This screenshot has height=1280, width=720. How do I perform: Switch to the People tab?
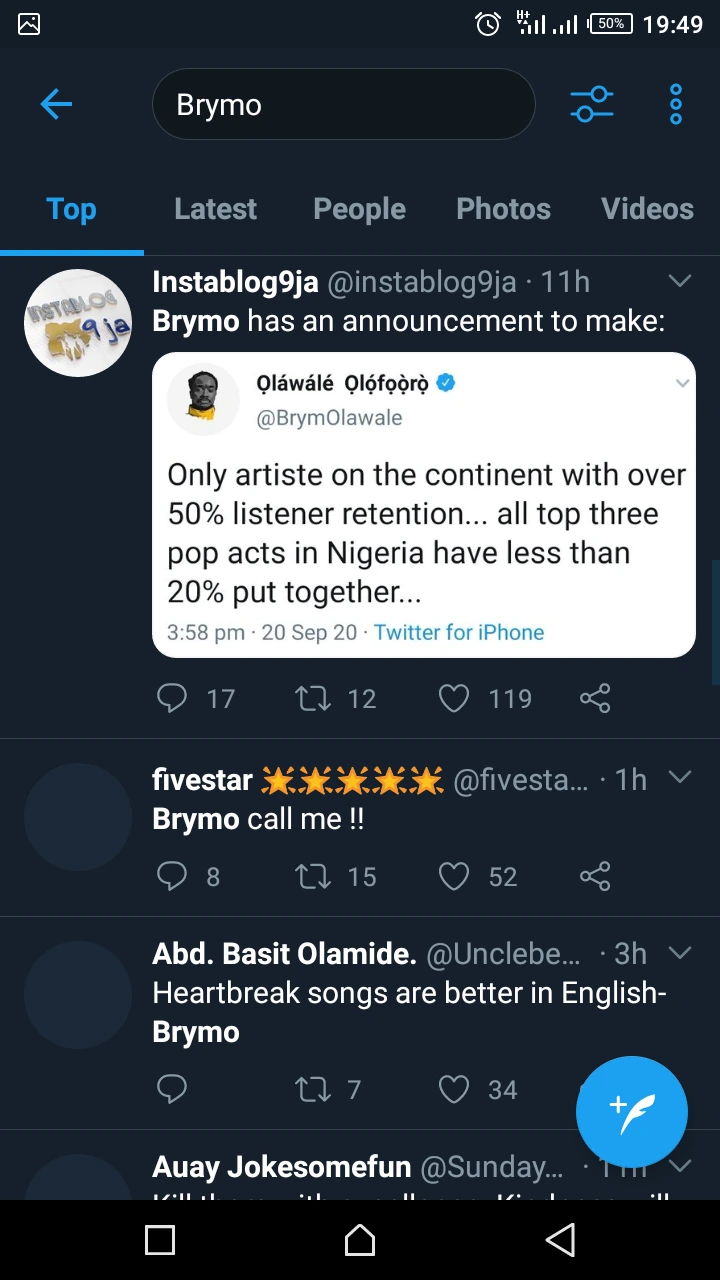click(359, 209)
